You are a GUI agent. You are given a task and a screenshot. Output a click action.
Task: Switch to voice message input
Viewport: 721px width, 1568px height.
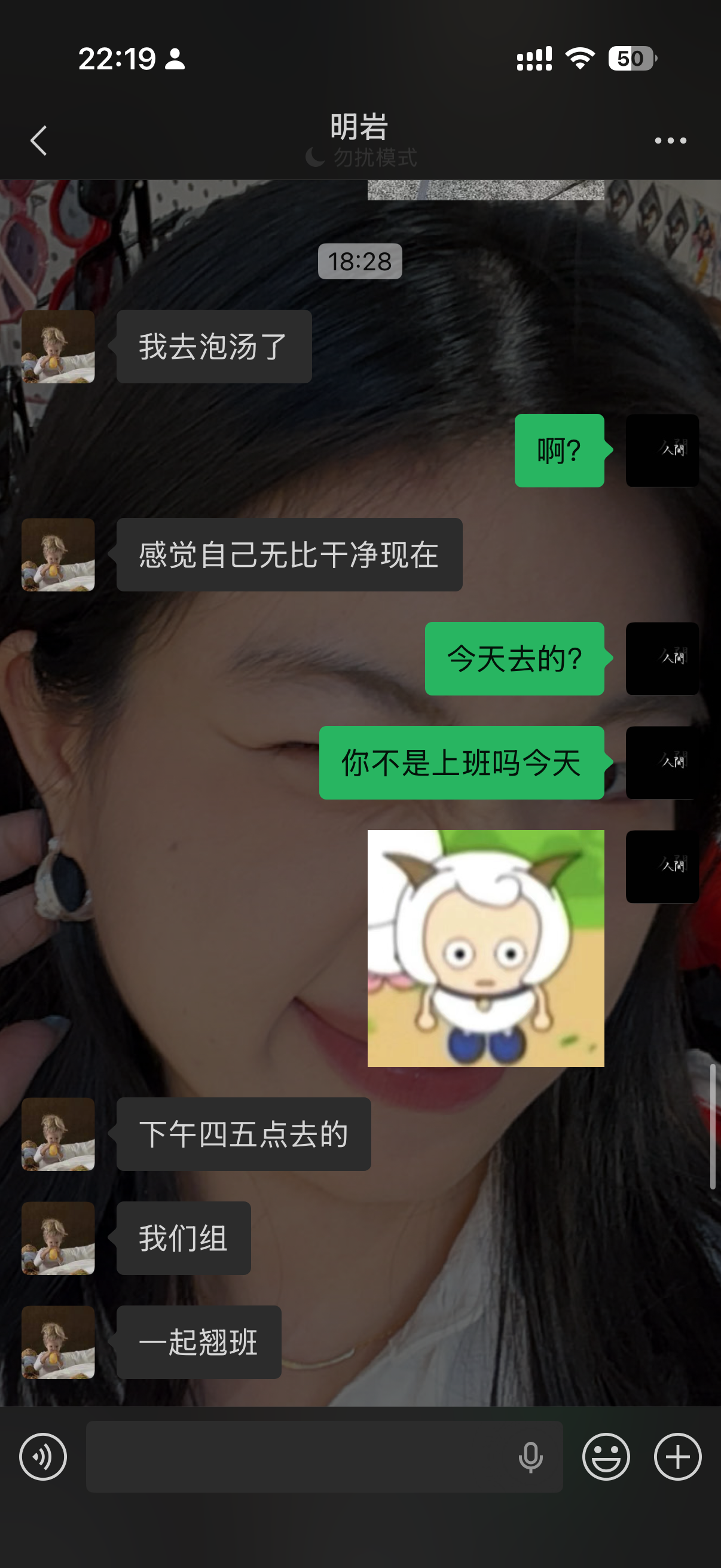point(42,1457)
